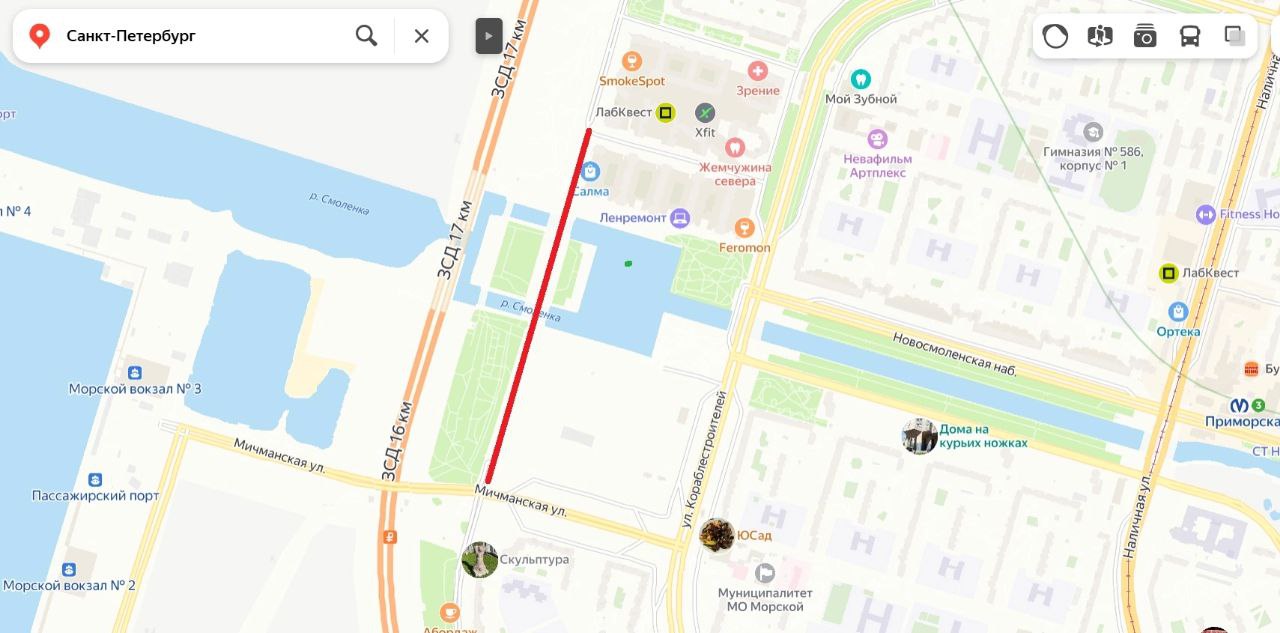Image resolution: width=1280 pixels, height=633 pixels.
Task: Toggle street panoramas layer
Action: click(1100, 36)
